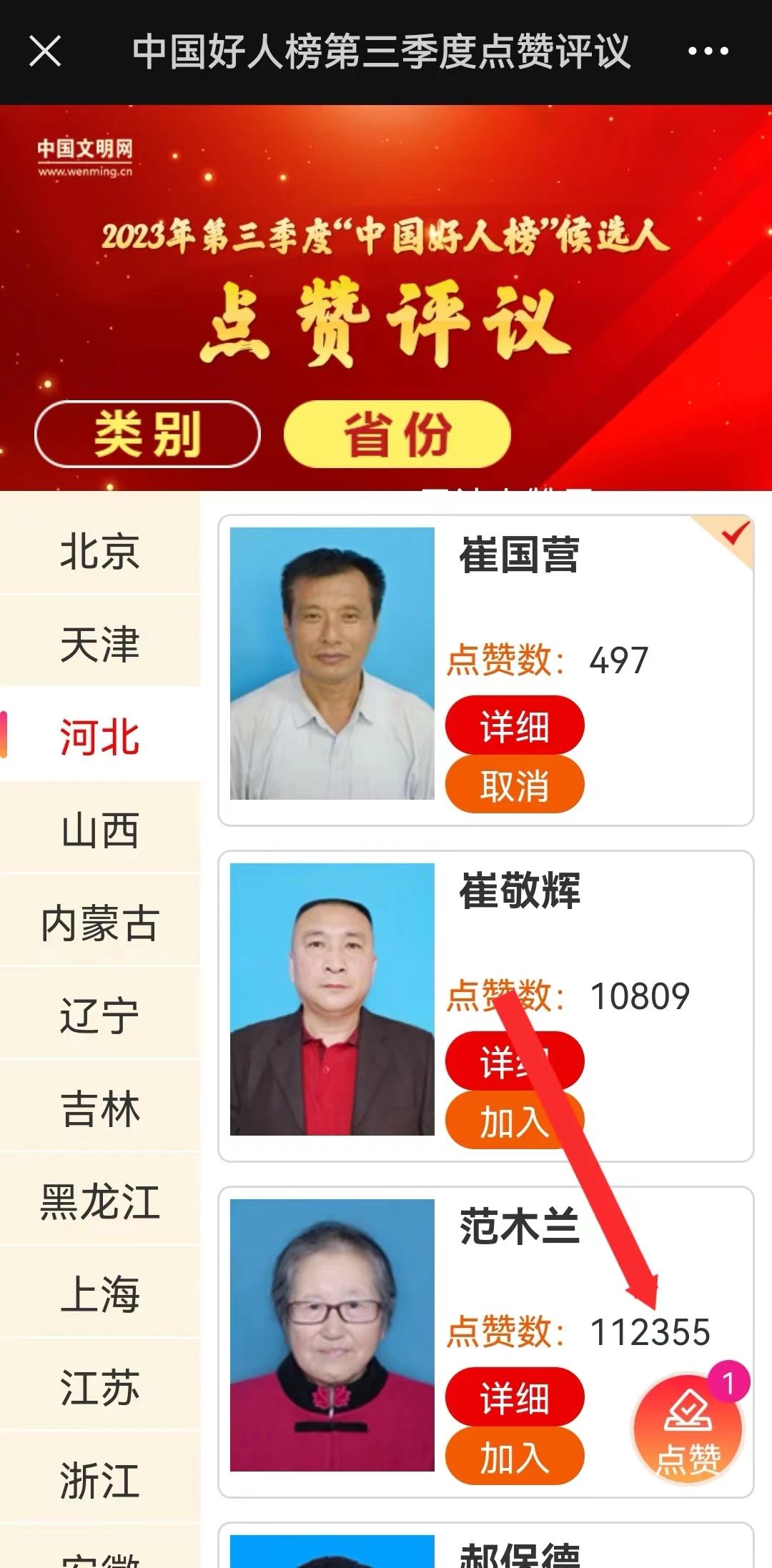Select 吉林 in the province list
The image size is (772, 1568).
(x=100, y=1109)
